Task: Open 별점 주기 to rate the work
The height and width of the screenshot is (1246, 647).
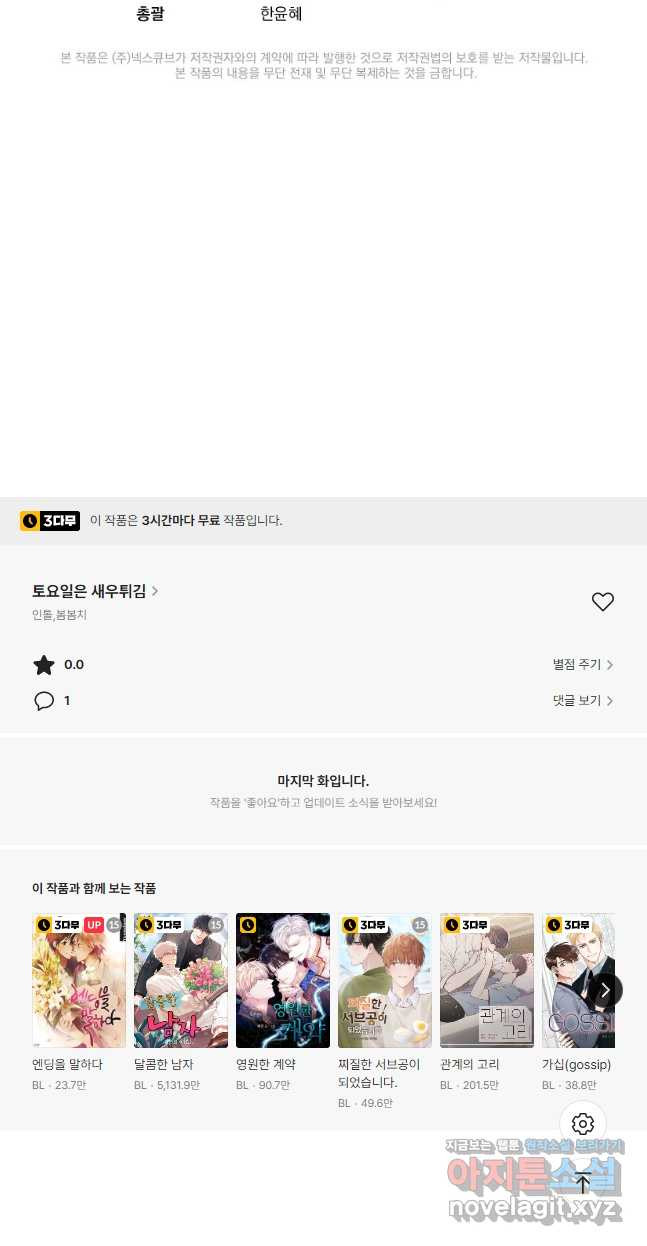Action: click(x=582, y=664)
